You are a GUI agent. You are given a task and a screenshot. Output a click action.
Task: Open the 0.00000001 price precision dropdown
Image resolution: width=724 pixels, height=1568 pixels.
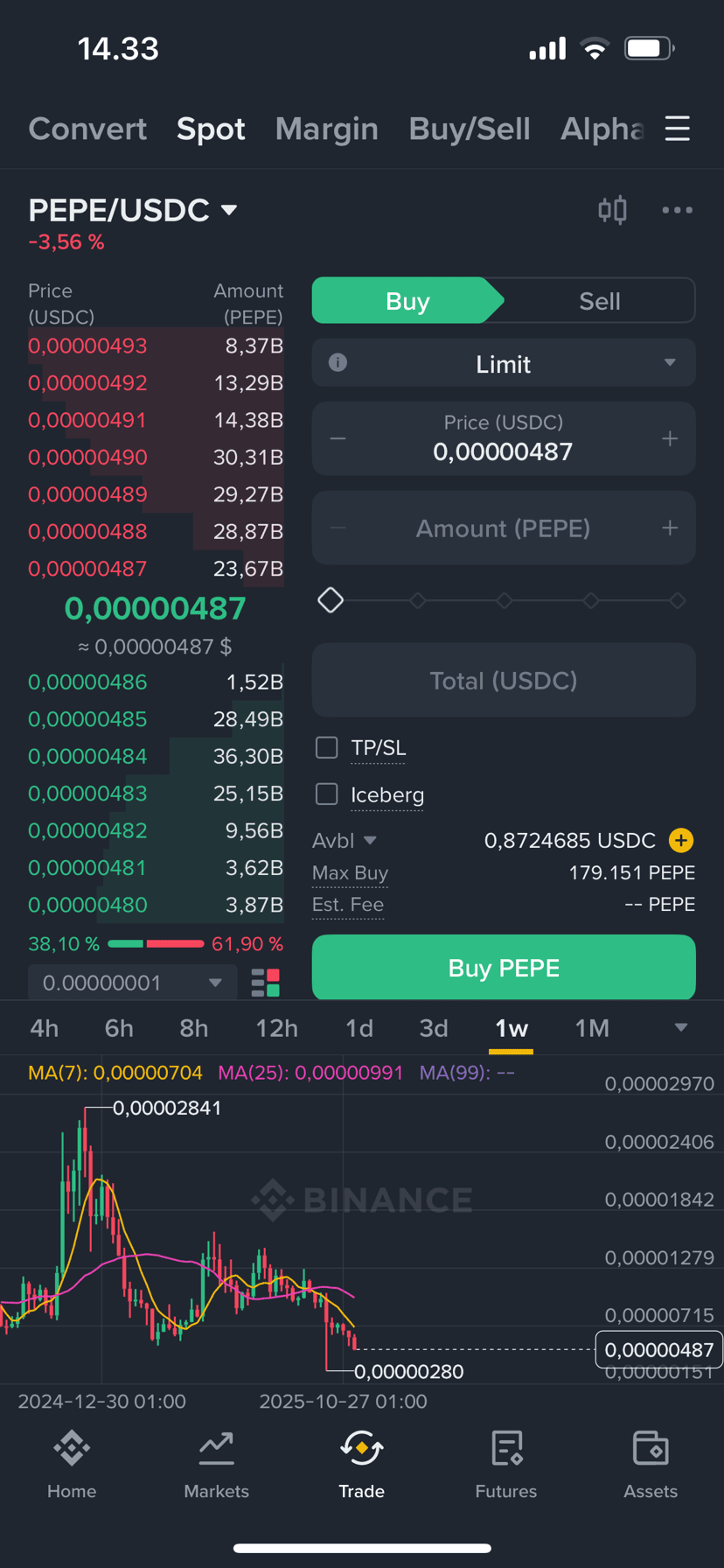pos(132,983)
